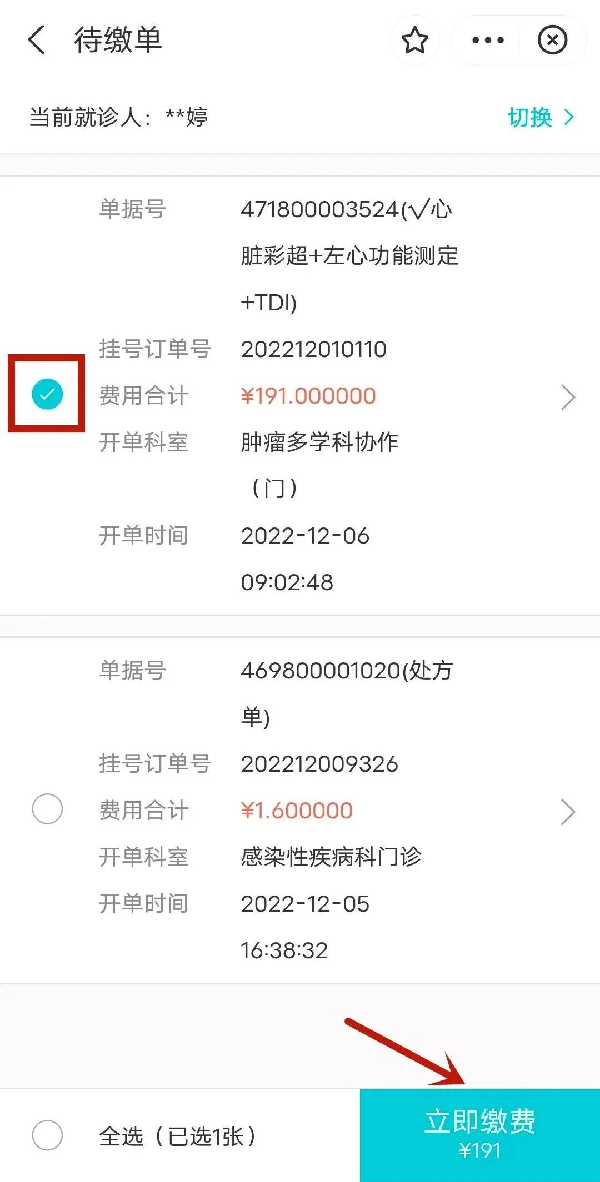Image resolution: width=600 pixels, height=1182 pixels.
Task: Tap 立即缴费 to pay ¥191
Action: click(479, 1134)
